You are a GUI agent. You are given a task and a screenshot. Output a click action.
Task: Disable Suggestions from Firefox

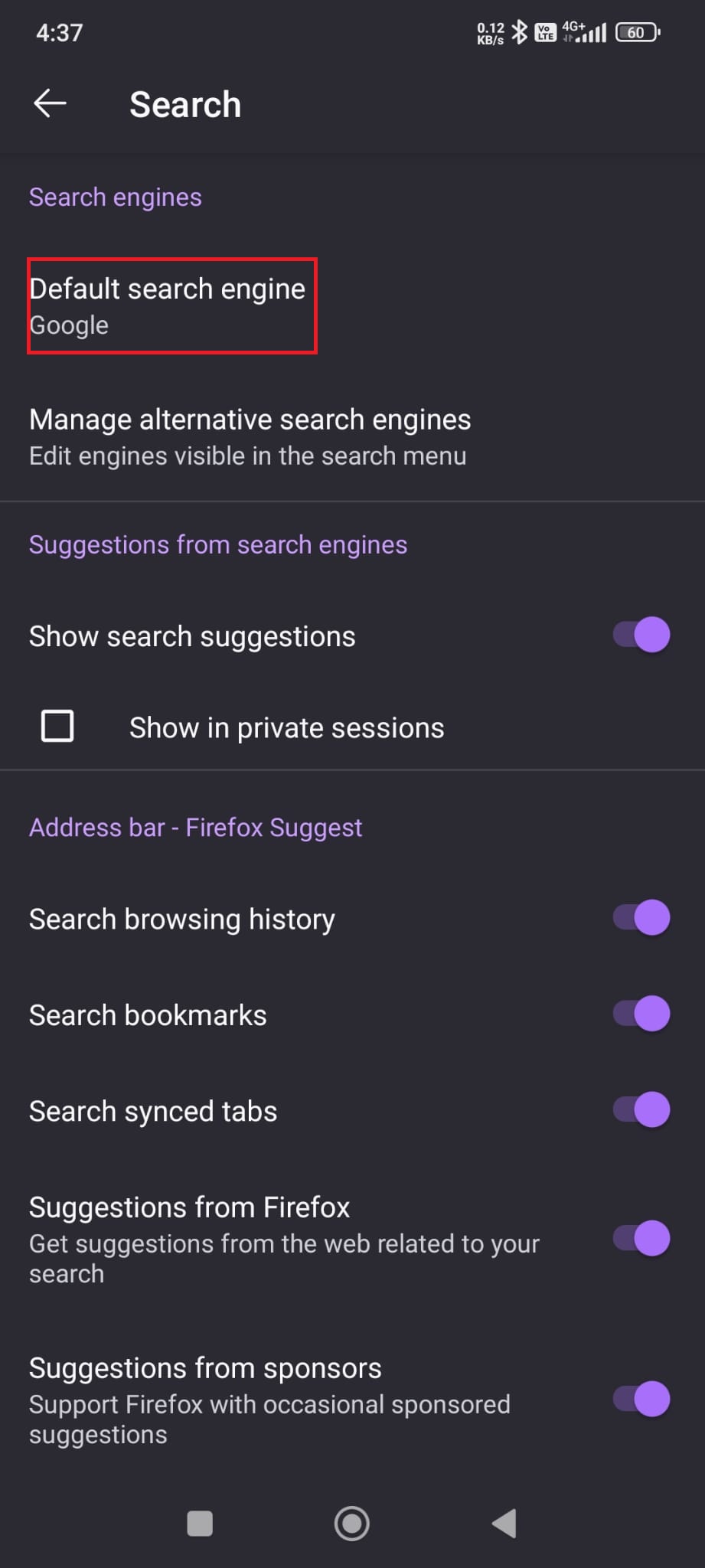[x=641, y=1238]
